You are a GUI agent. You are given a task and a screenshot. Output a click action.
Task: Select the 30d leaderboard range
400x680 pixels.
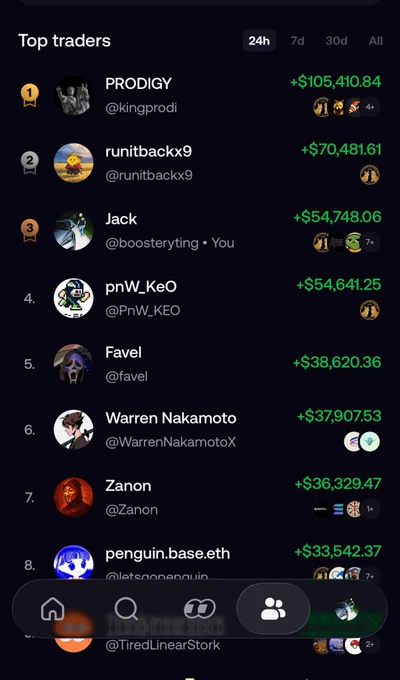tap(336, 41)
